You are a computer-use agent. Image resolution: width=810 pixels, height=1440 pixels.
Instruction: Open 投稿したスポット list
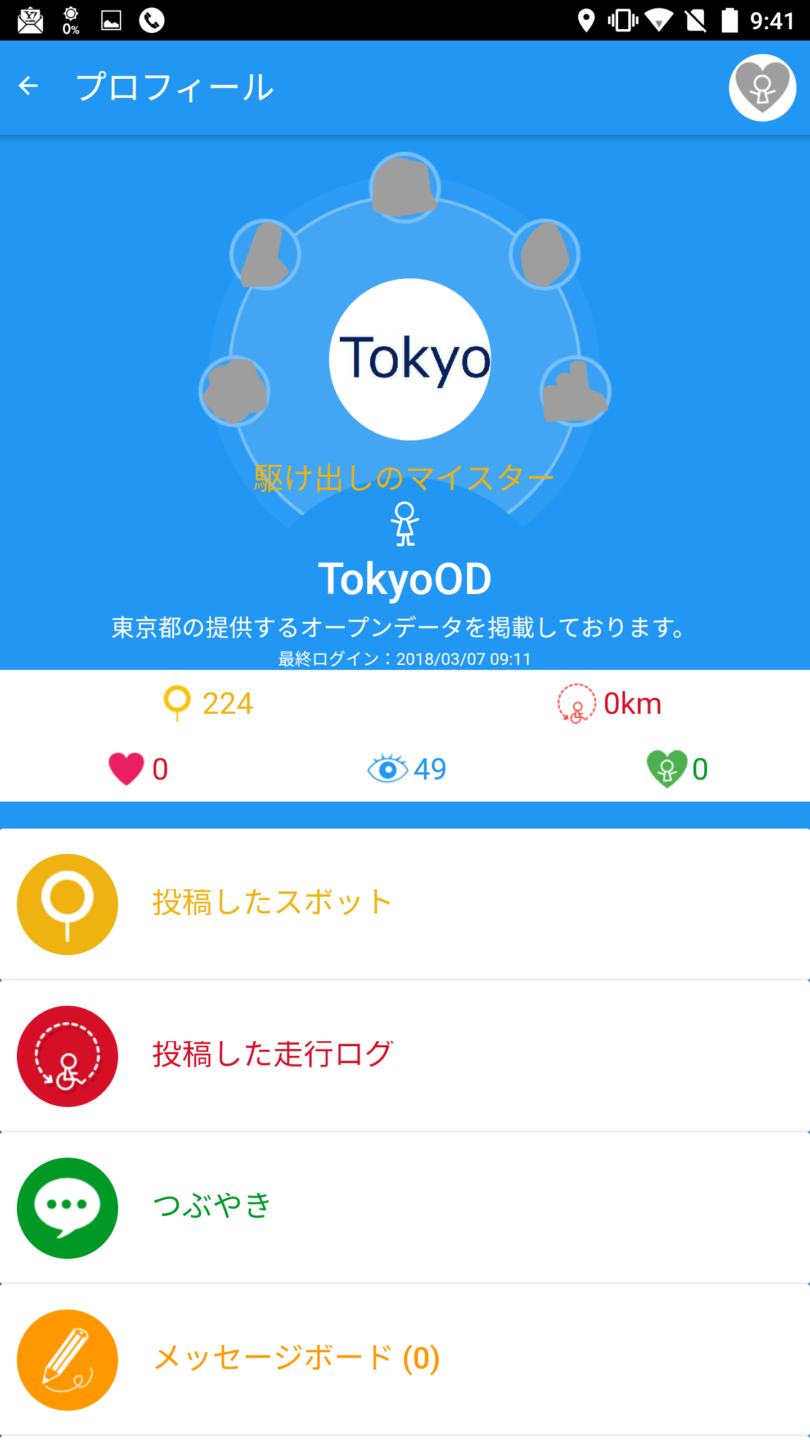point(404,904)
